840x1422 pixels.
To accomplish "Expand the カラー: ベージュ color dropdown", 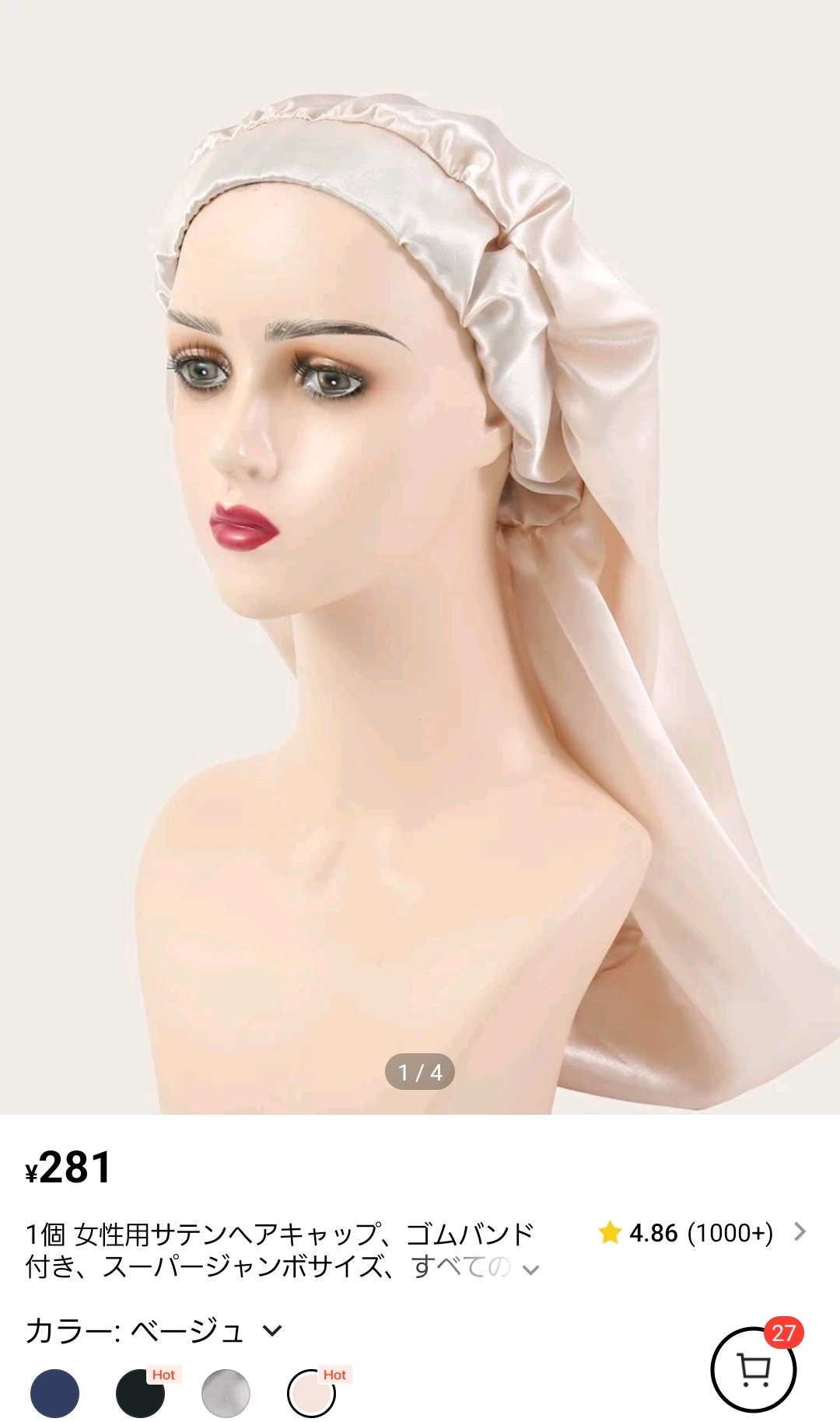I will click(x=271, y=1331).
